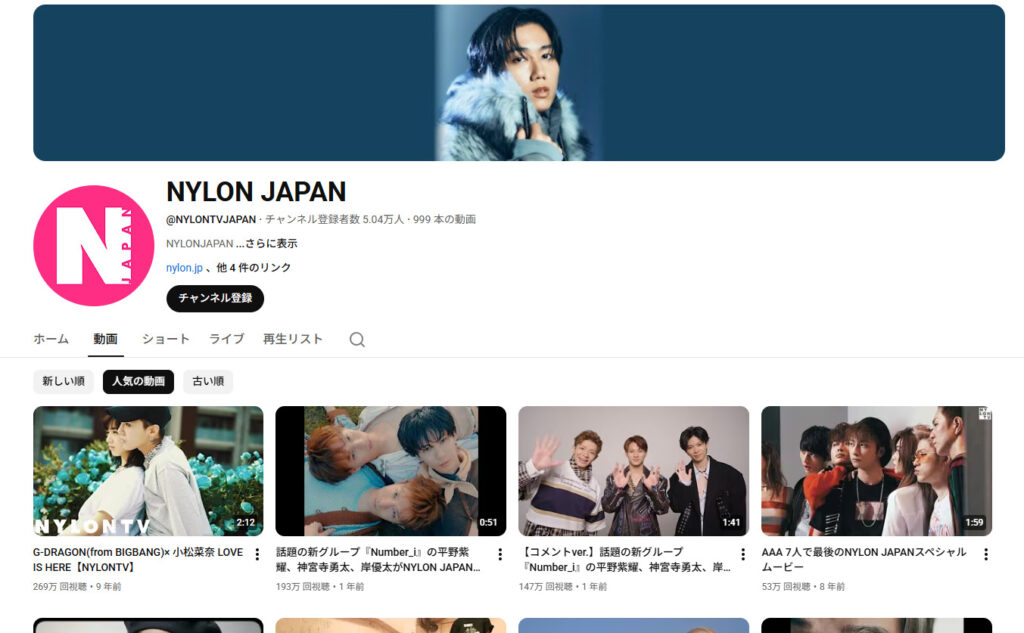The width and height of the screenshot is (1024, 633).
Task: Open options menu for G-DRAGON video
Action: (x=257, y=554)
